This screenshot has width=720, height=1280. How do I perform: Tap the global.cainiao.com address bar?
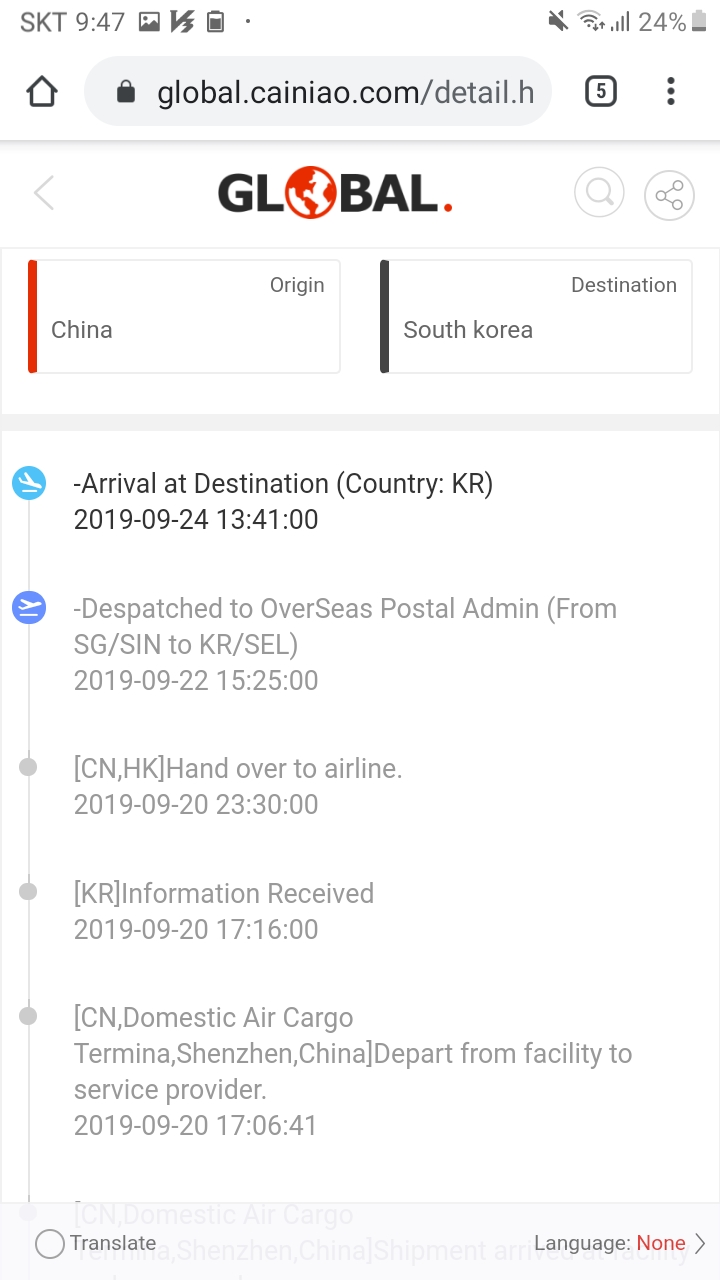(x=318, y=92)
